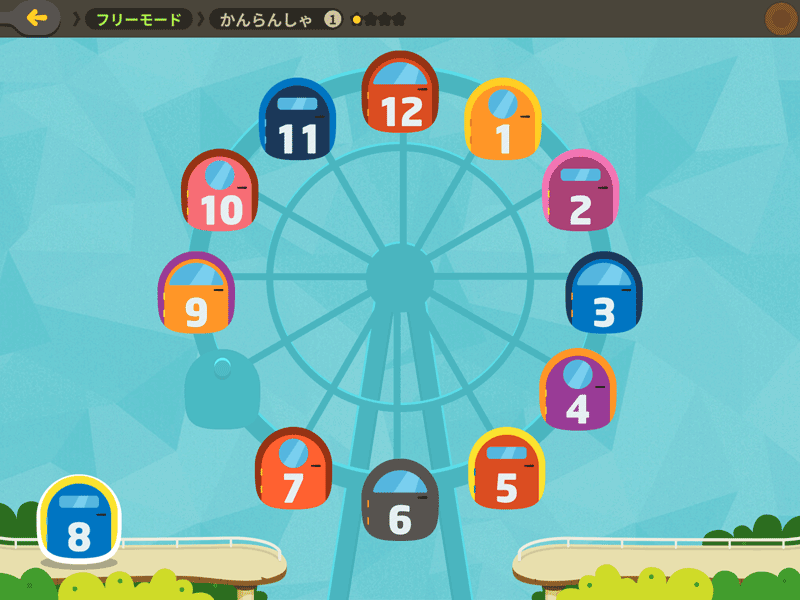This screenshot has width=800, height=600.
Task: Tap the yellow back arrow
Action: (x=36, y=18)
